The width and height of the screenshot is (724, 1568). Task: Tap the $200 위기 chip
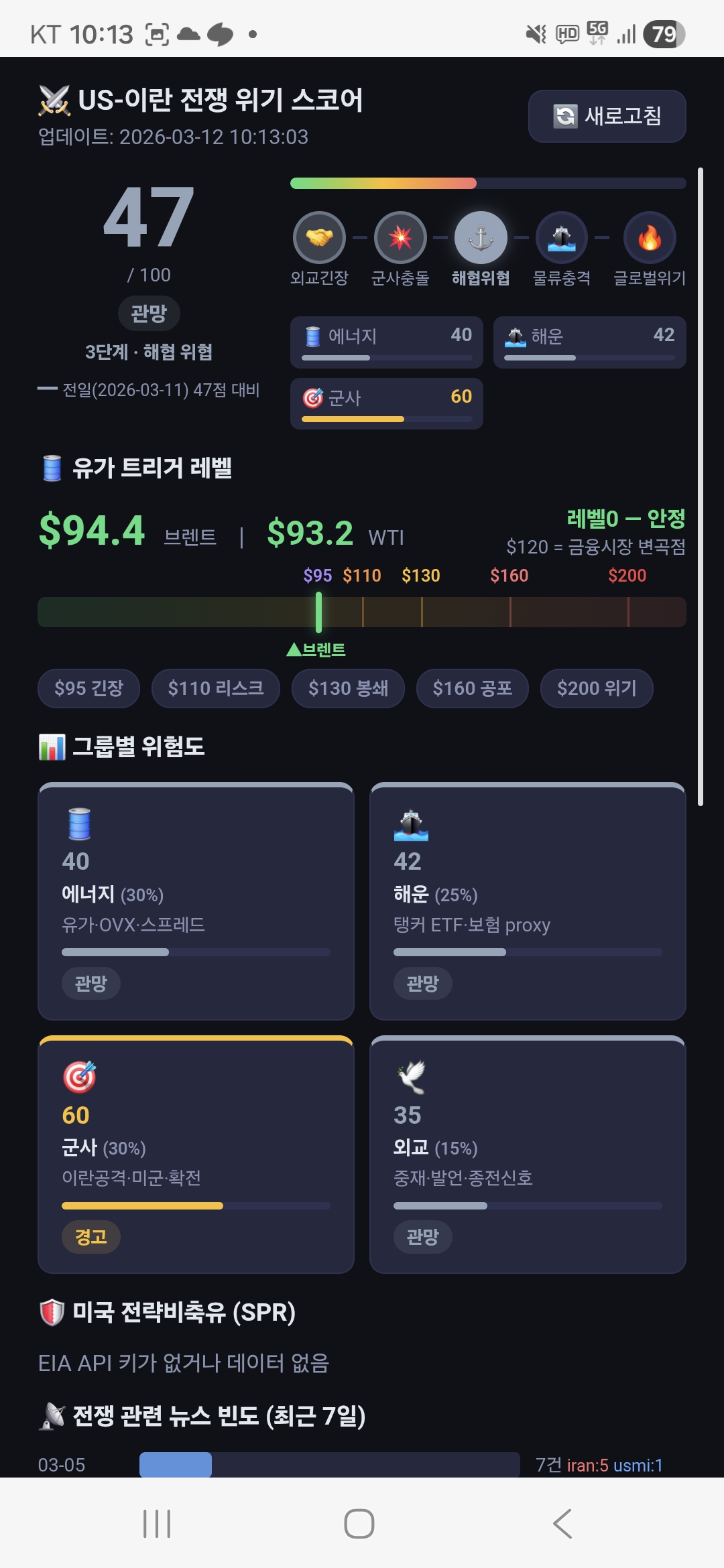tap(597, 688)
